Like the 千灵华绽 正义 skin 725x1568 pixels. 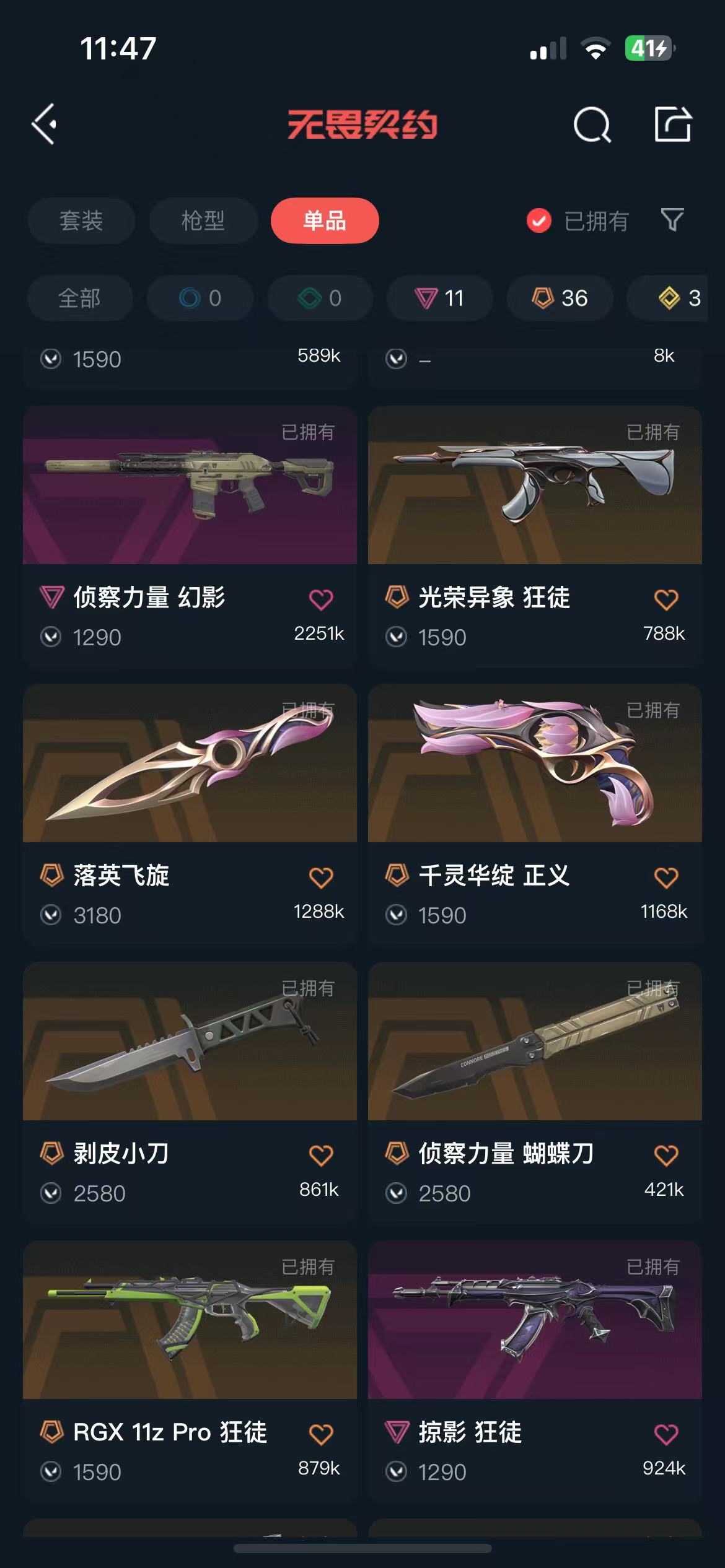pyautogui.click(x=666, y=878)
